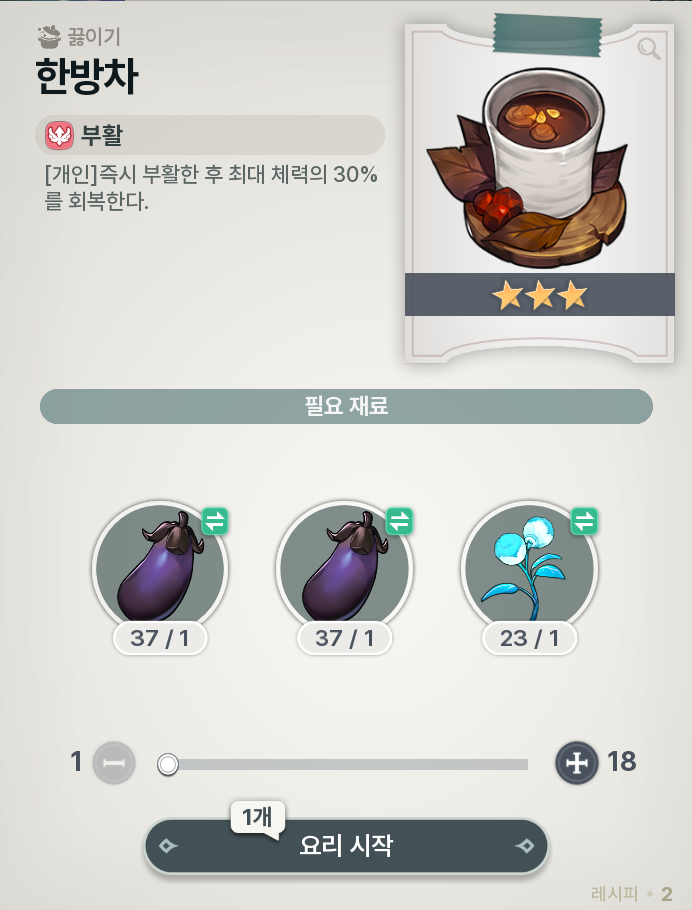Viewport: 692px width, 910px height.
Task: Swap the second eggplant ingredient
Action: click(399, 520)
